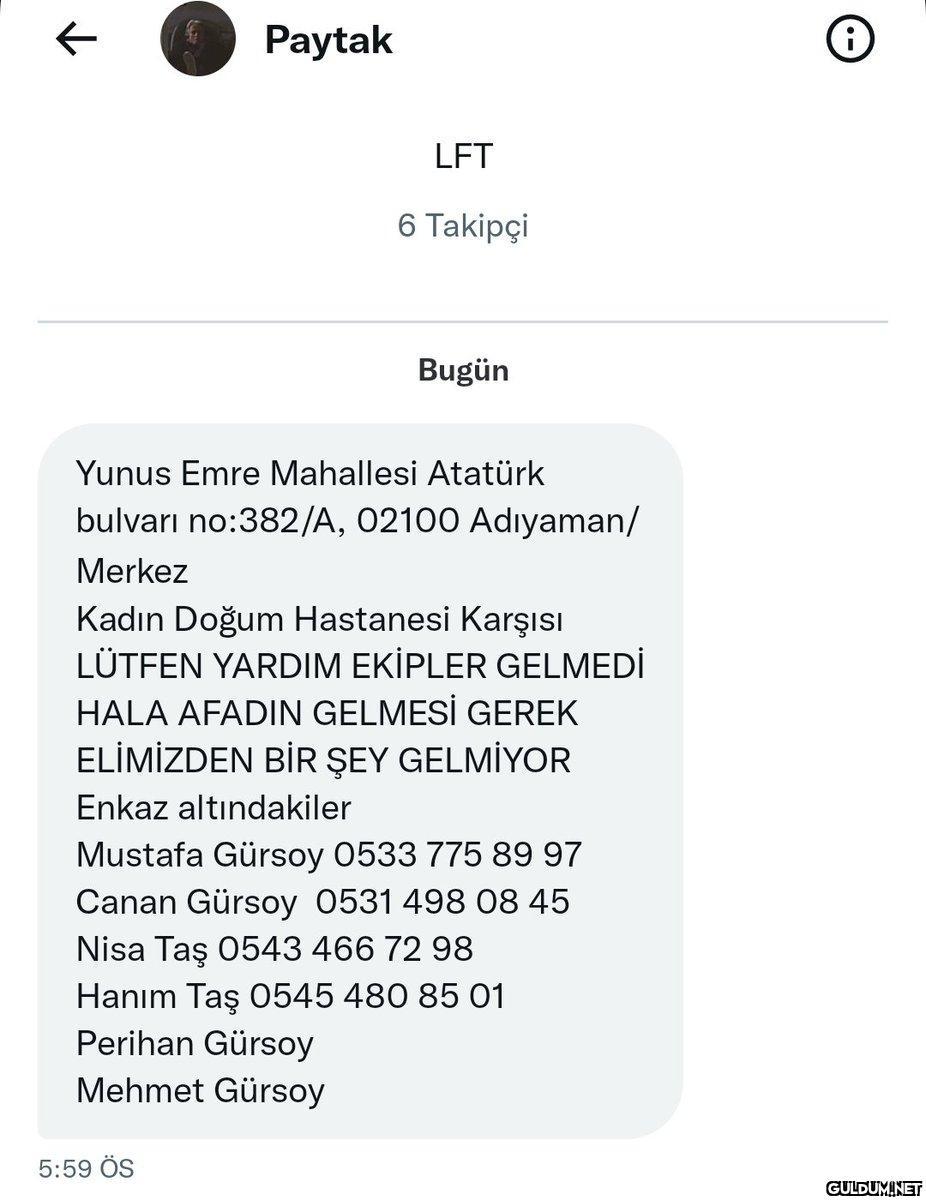Open conversation info icon
The width and height of the screenshot is (926, 1200).
(850, 40)
